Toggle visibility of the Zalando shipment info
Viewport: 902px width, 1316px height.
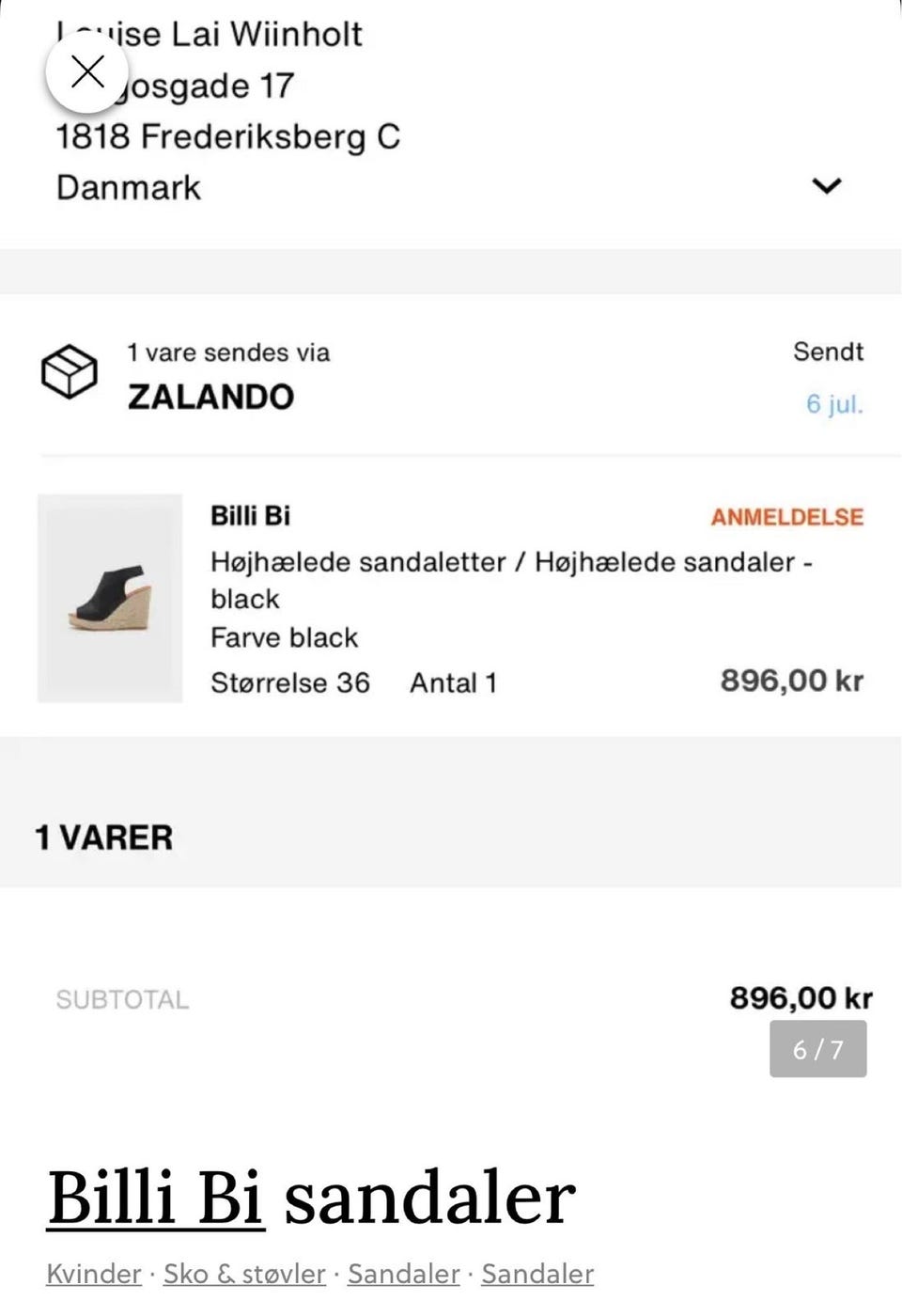[828, 186]
